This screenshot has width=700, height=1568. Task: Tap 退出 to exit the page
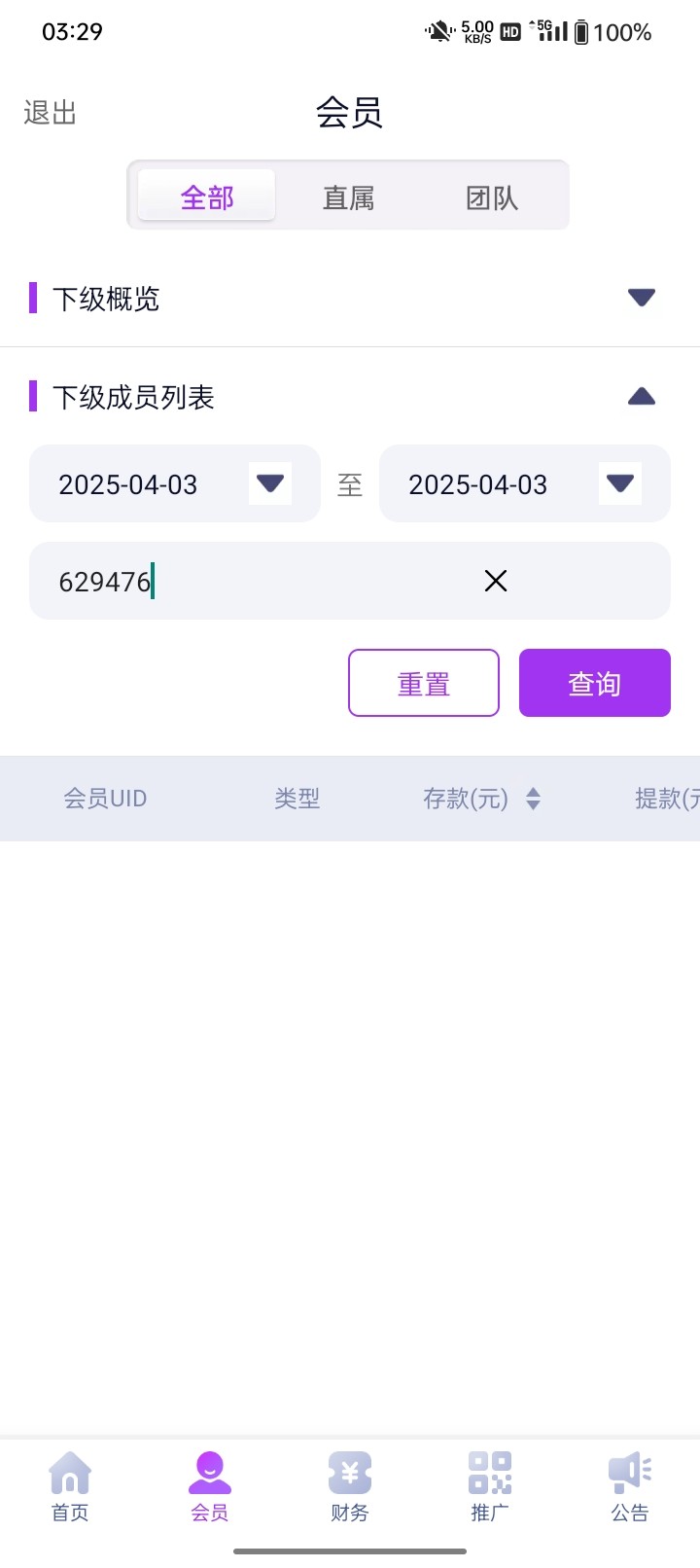(x=50, y=113)
